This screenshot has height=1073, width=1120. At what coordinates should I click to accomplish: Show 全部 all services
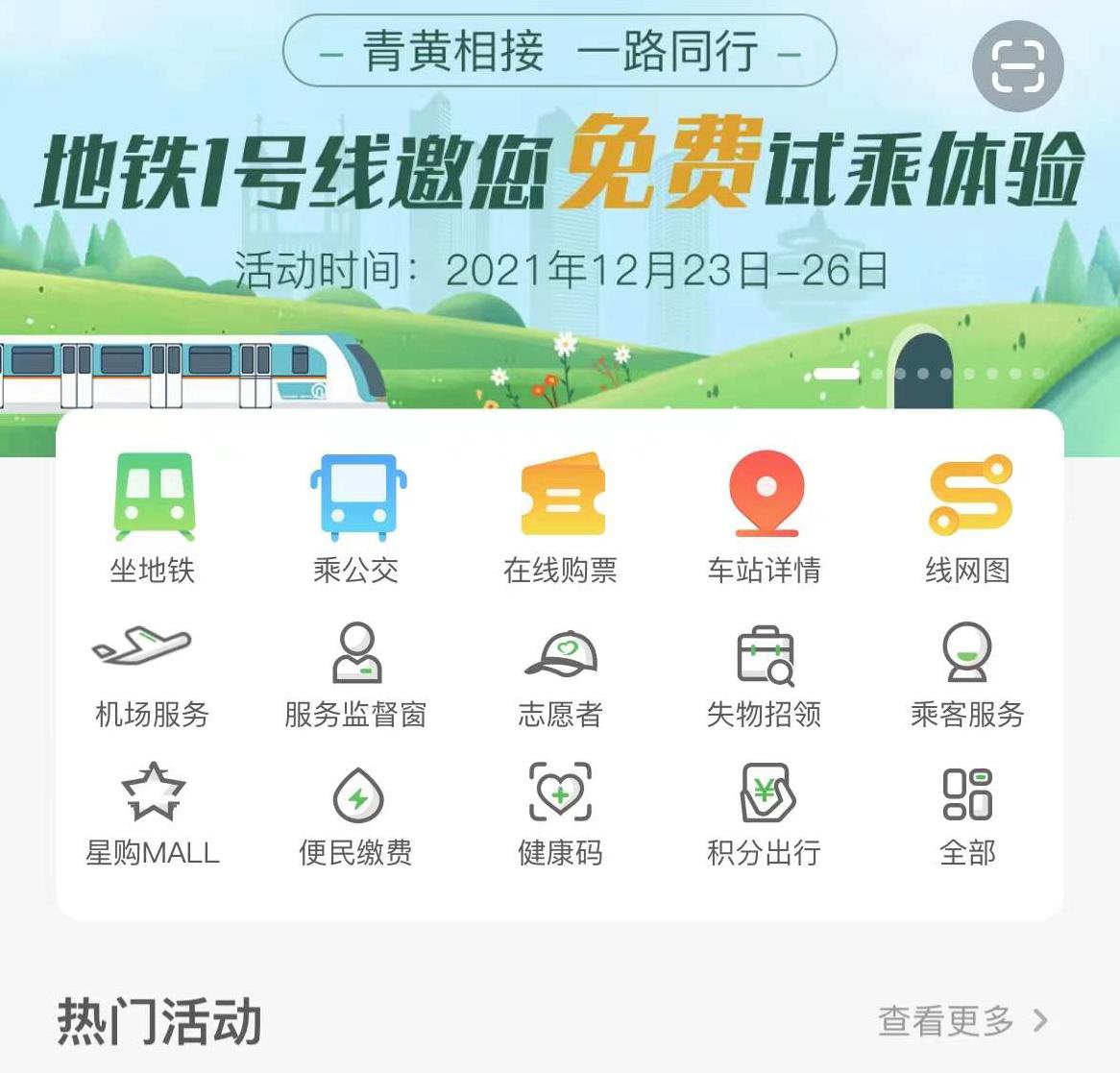tap(967, 815)
